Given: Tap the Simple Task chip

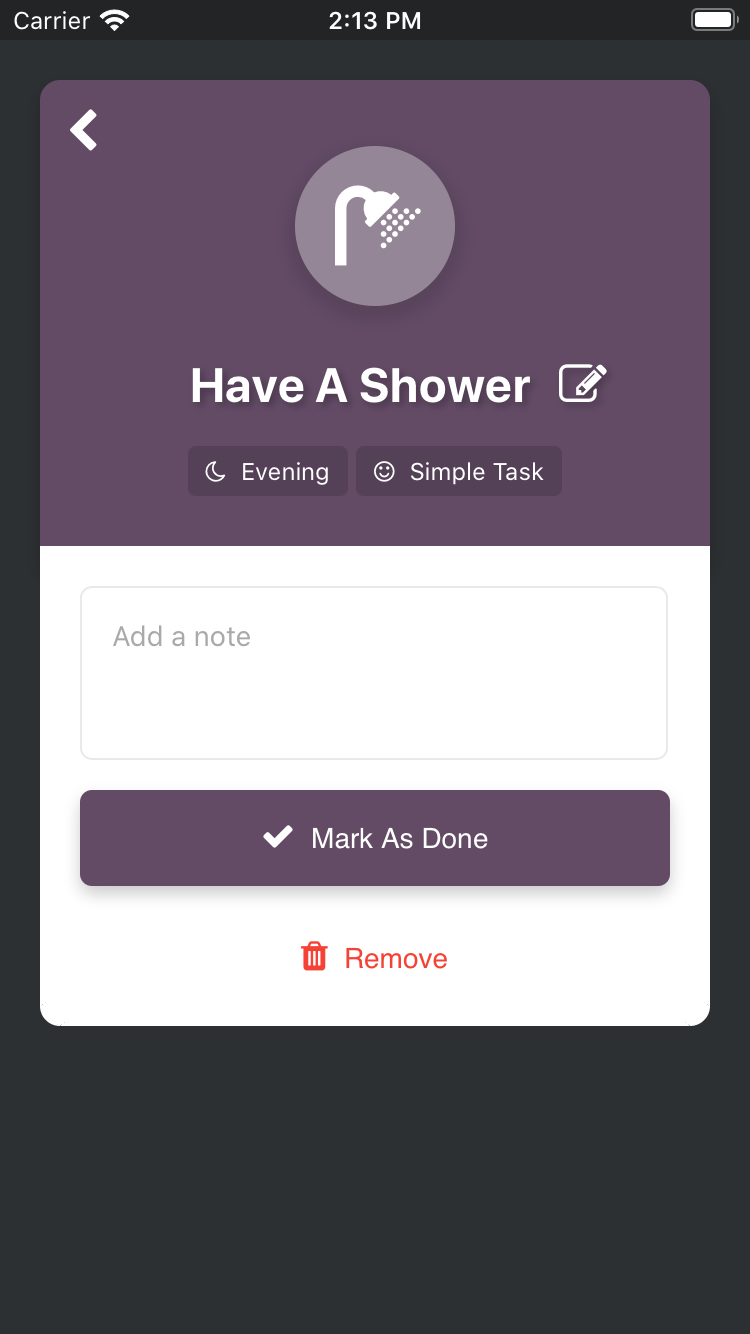Looking at the screenshot, I should [459, 472].
